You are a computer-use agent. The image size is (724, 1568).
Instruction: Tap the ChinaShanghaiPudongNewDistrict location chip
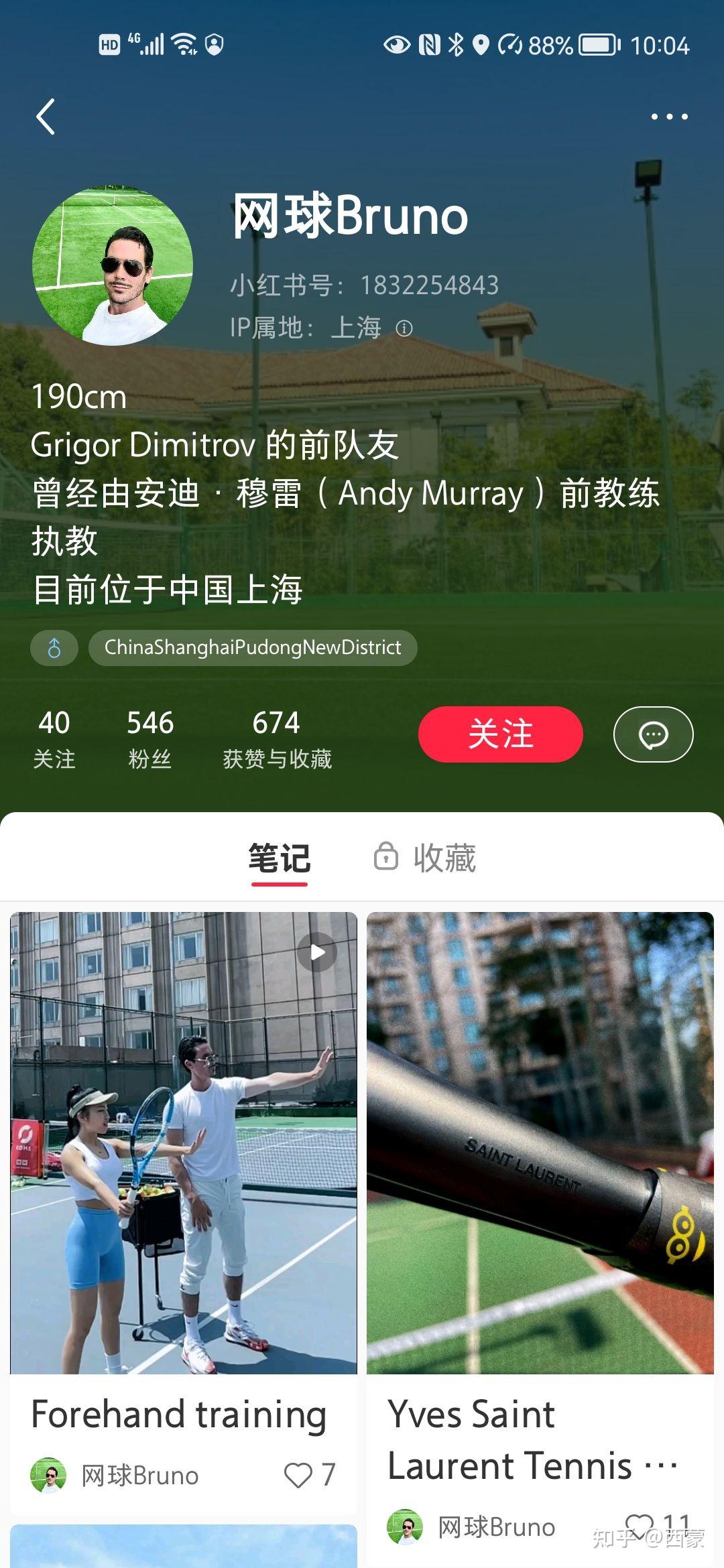click(253, 647)
